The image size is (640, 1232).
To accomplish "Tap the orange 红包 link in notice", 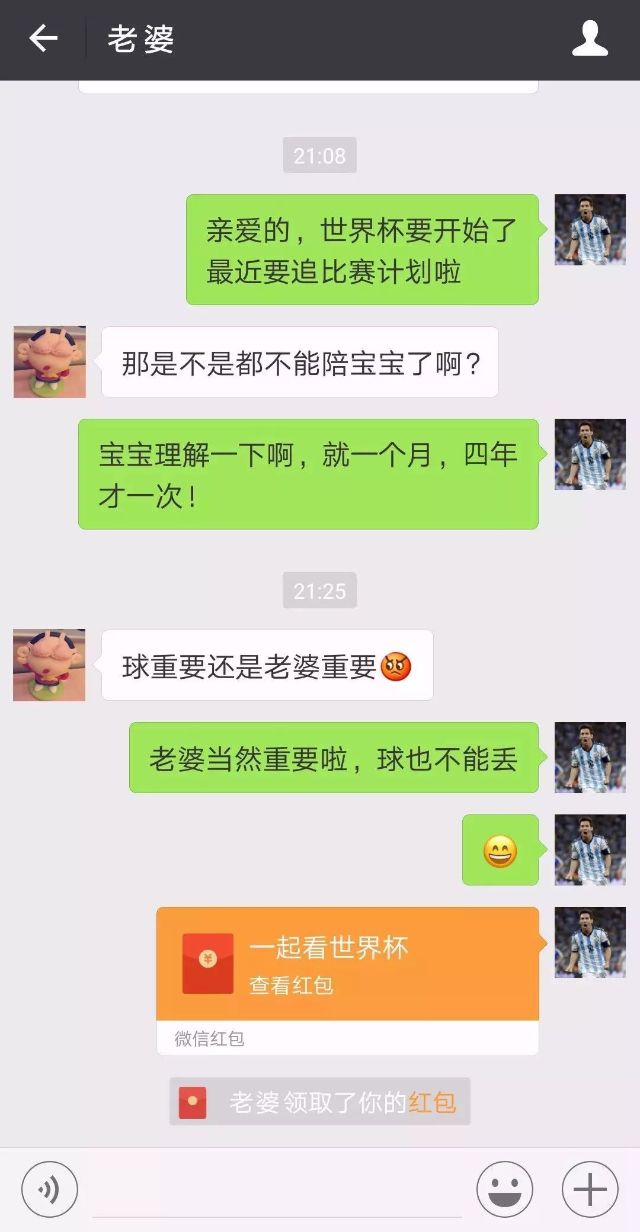I will pos(432,1102).
